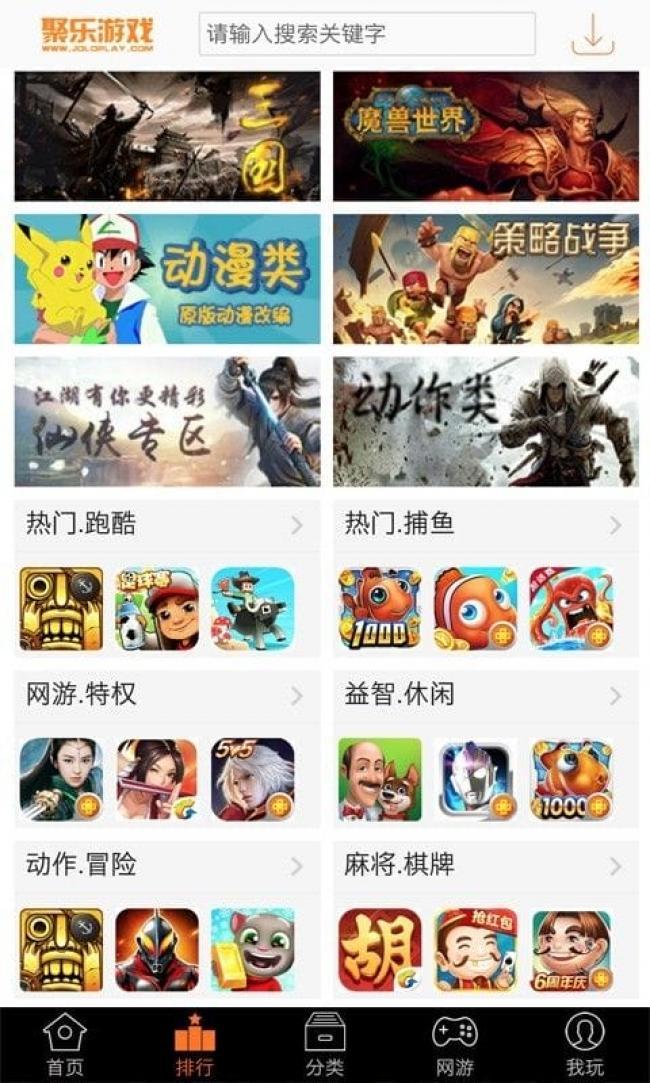The height and width of the screenshot is (1083, 650).
Task: Select the 排行 tab
Action: point(194,1046)
